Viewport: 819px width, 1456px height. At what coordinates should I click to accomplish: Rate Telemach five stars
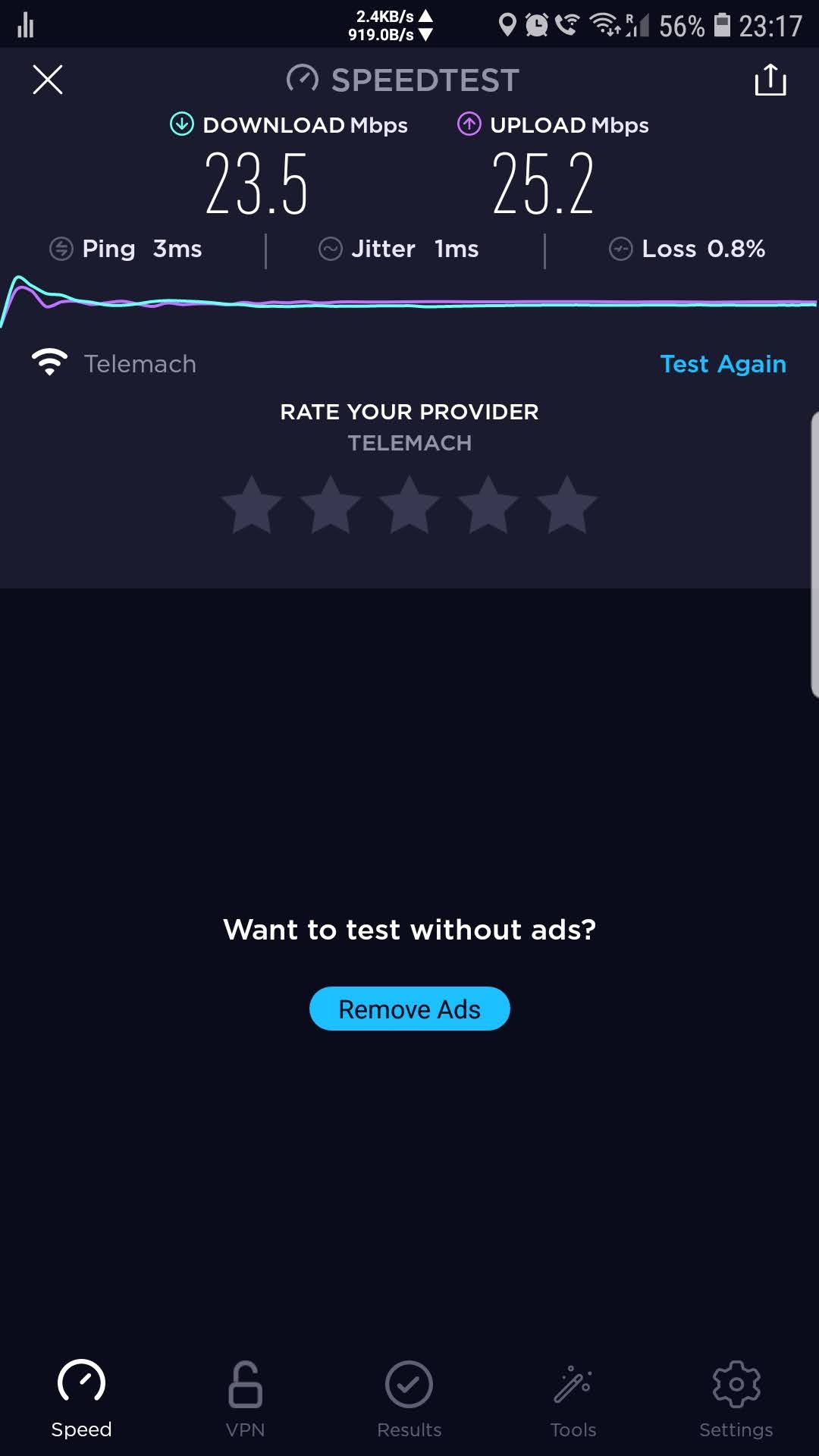click(x=567, y=504)
